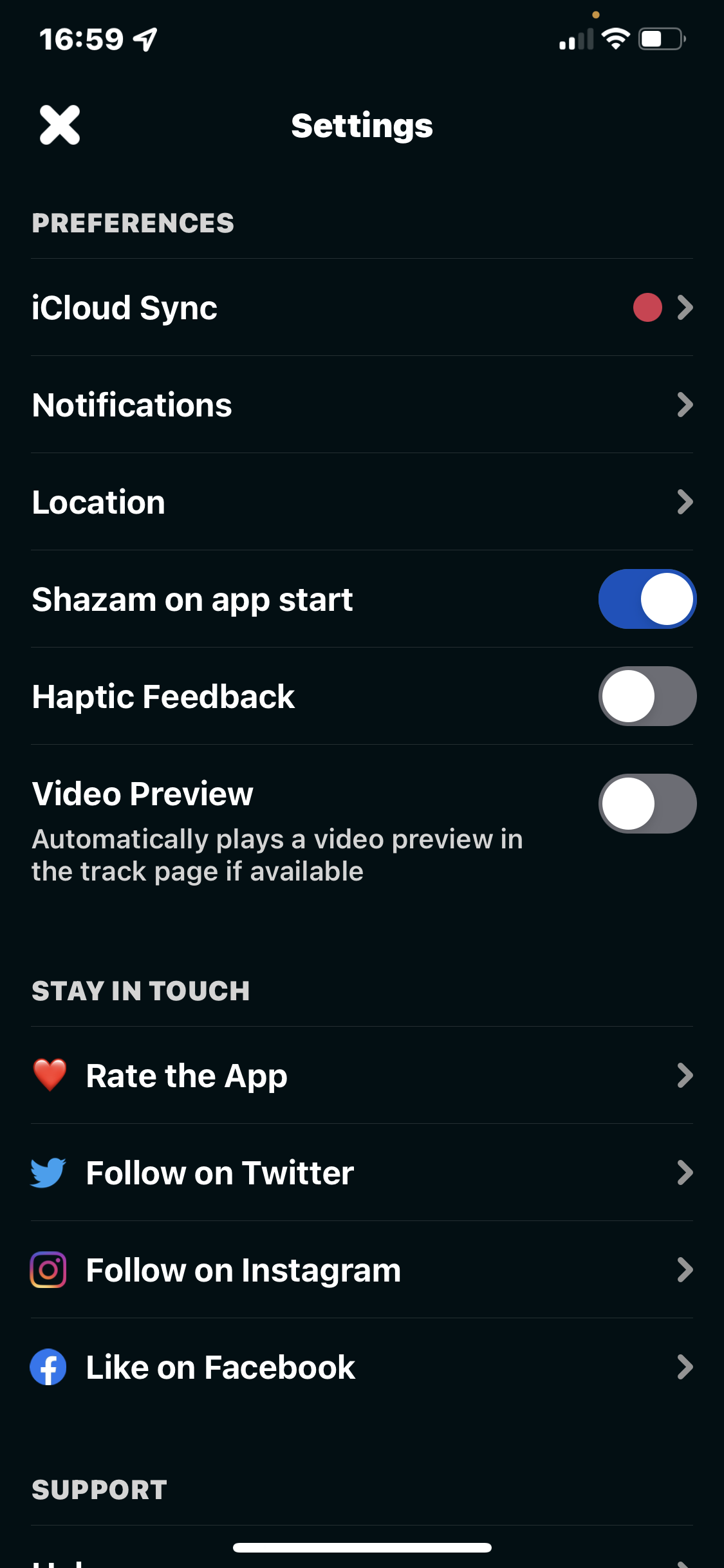Go to Like on Facebook

[x=362, y=1367]
